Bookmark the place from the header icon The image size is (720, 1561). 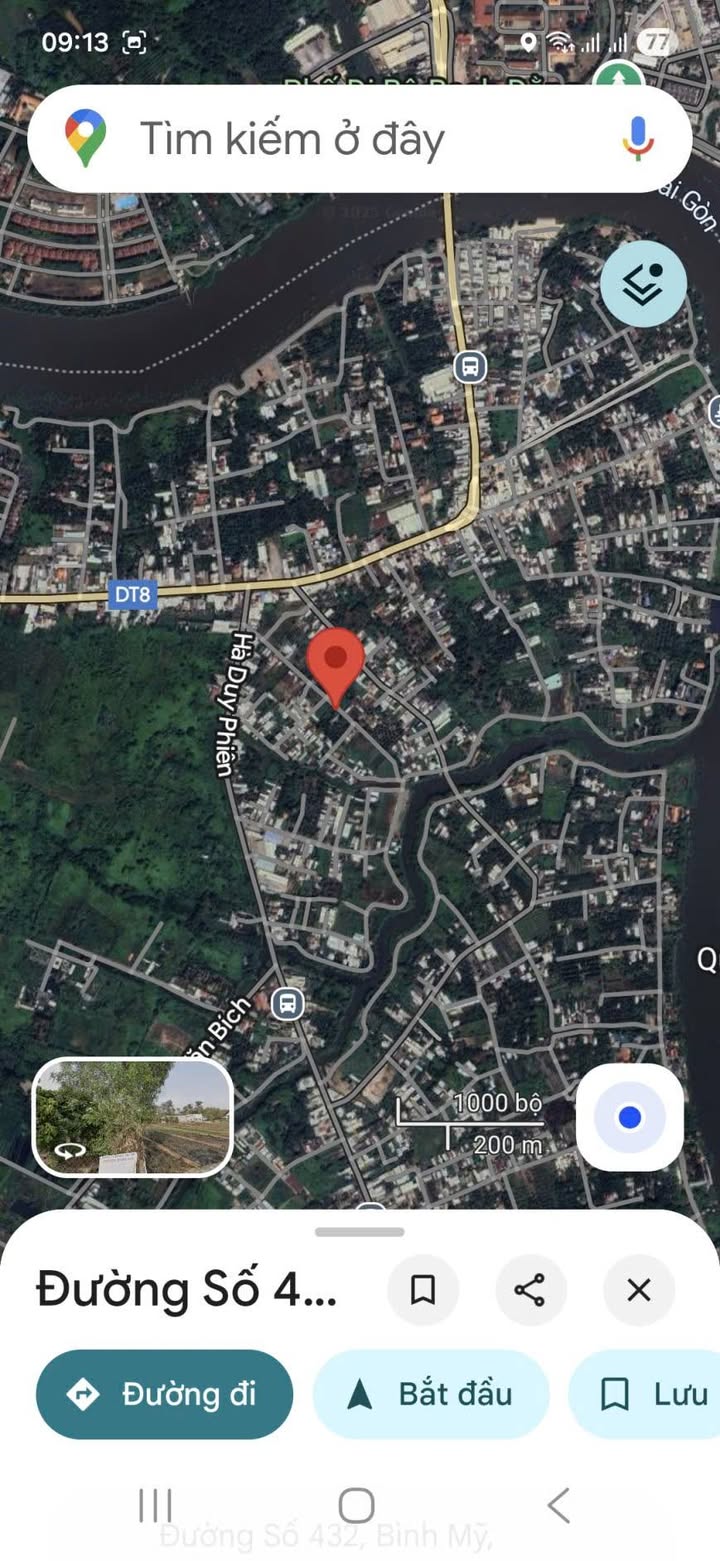tap(423, 1290)
